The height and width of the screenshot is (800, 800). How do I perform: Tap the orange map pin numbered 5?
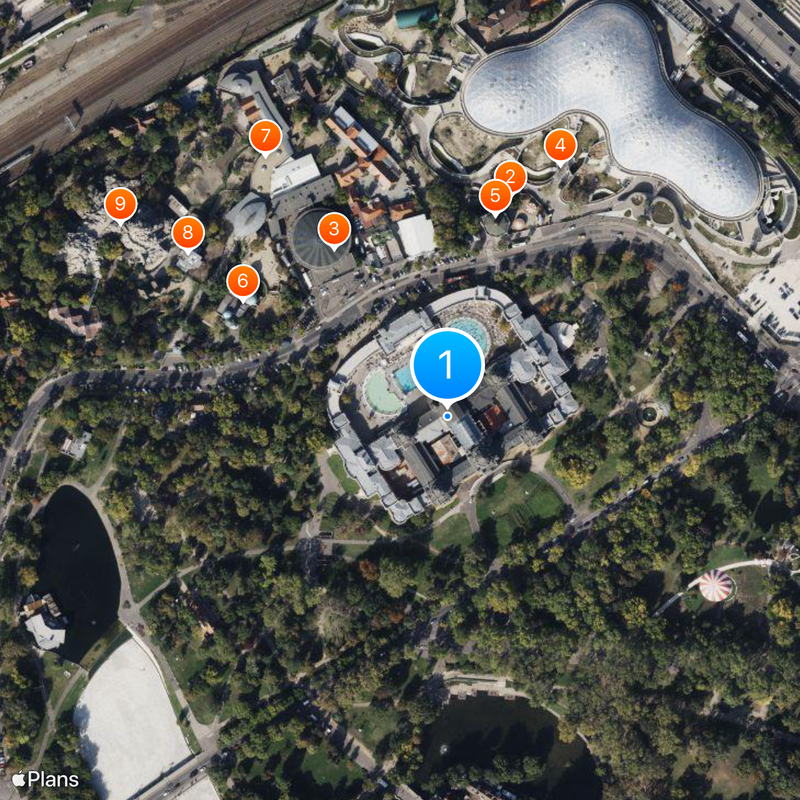(x=495, y=195)
